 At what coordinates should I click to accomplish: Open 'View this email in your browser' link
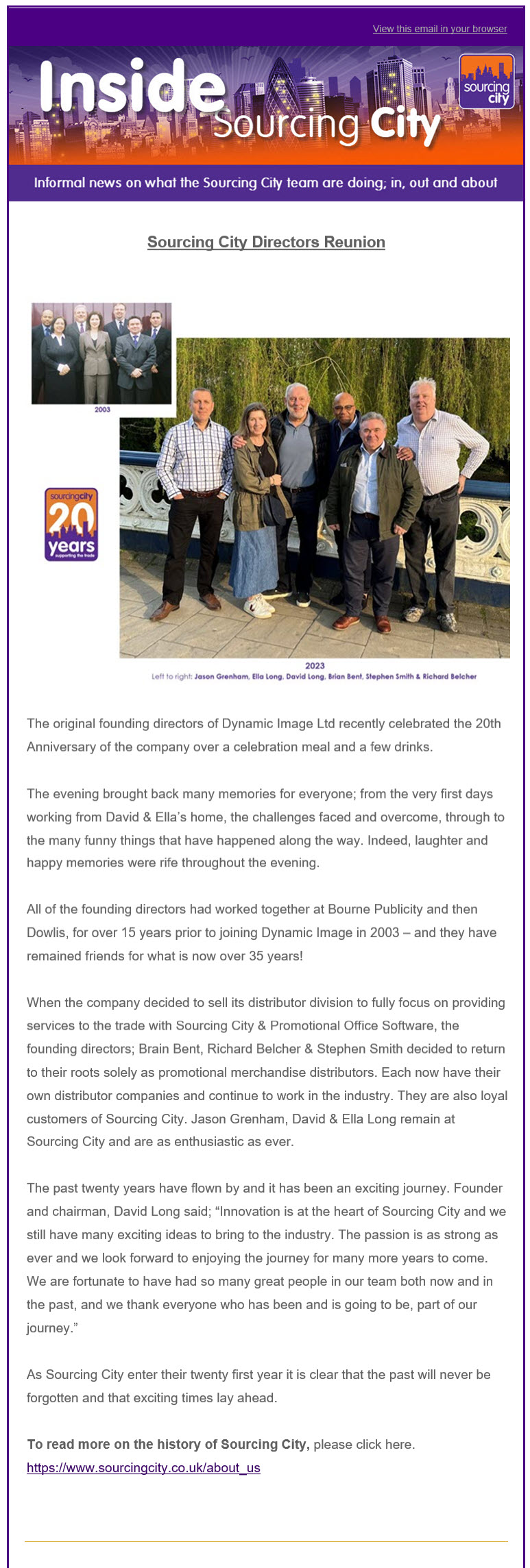439,29
